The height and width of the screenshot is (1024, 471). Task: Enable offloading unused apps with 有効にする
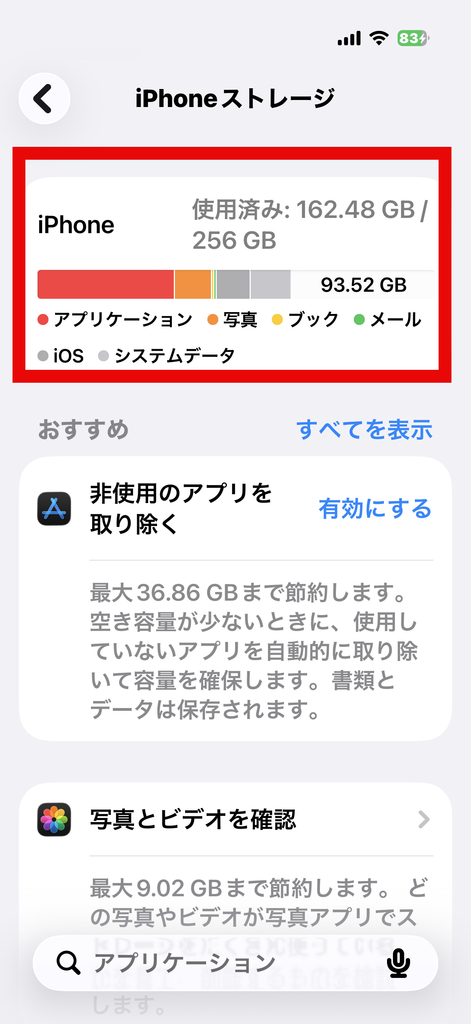click(375, 508)
